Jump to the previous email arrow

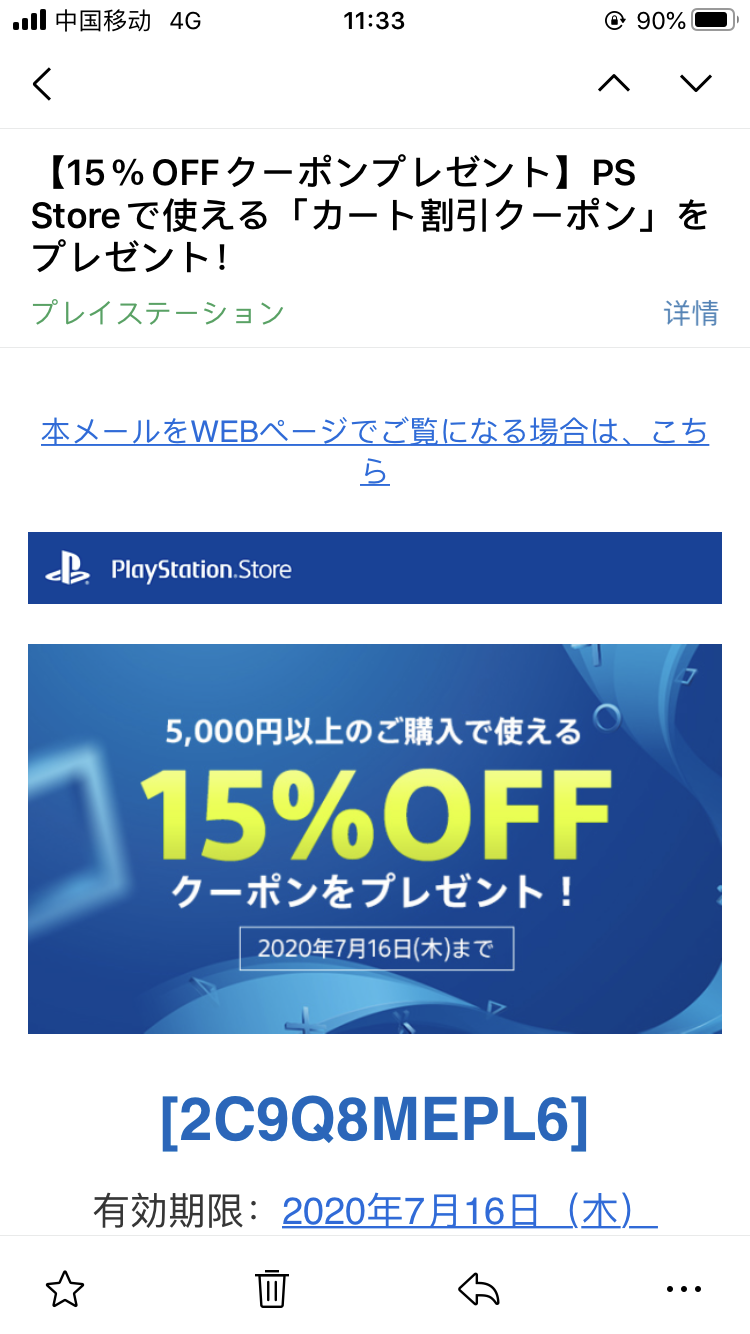(614, 84)
